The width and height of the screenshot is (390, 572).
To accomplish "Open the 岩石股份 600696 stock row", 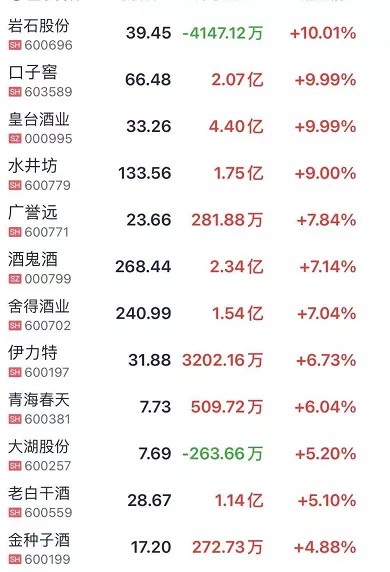I will coord(195,34).
